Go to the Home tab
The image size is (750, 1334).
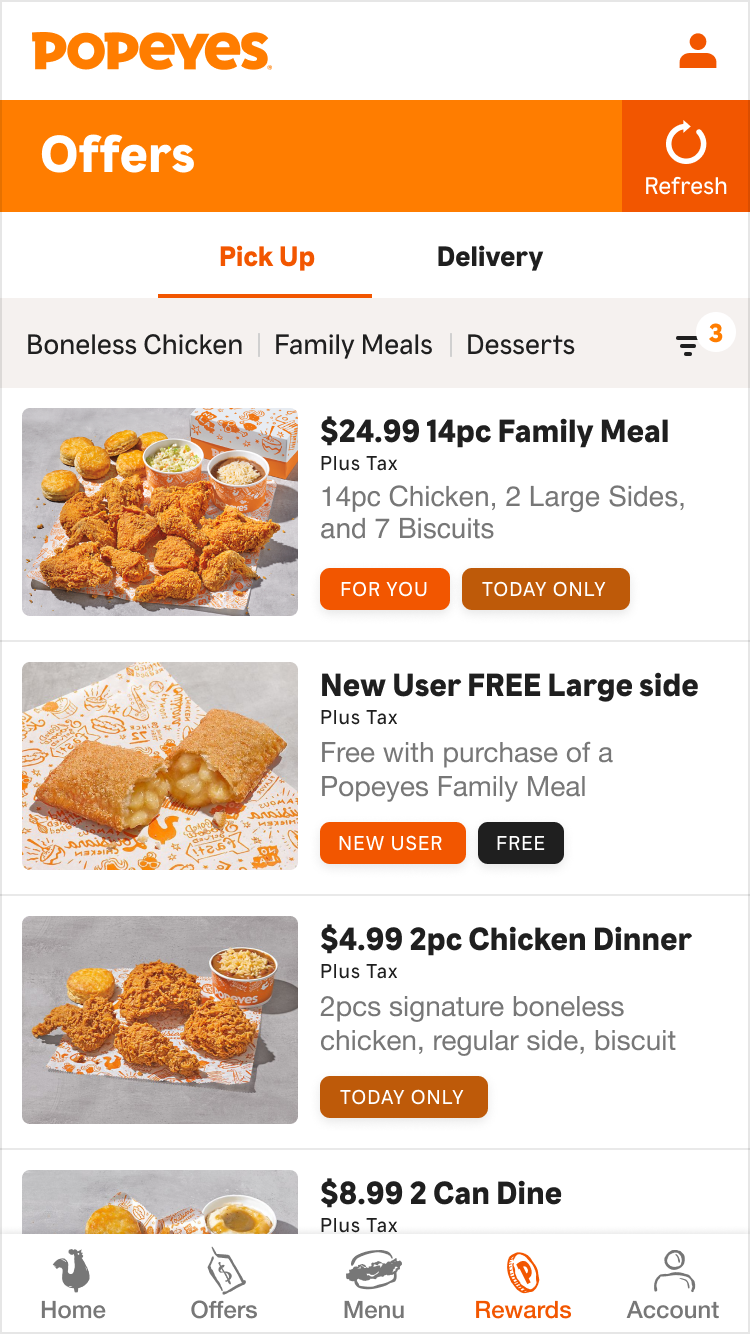pos(73,1285)
